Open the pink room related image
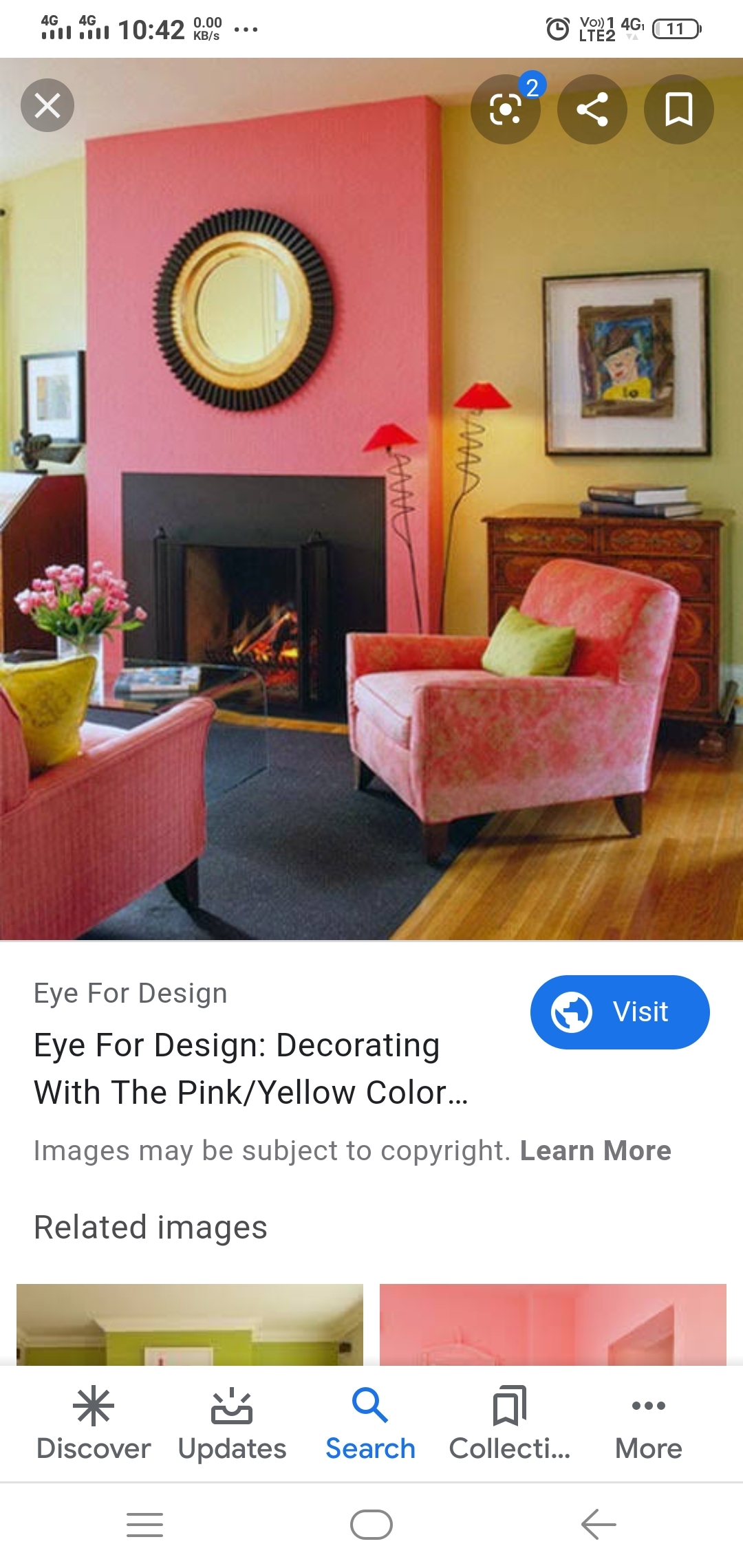This screenshot has height=1568, width=743. pyautogui.click(x=552, y=1324)
